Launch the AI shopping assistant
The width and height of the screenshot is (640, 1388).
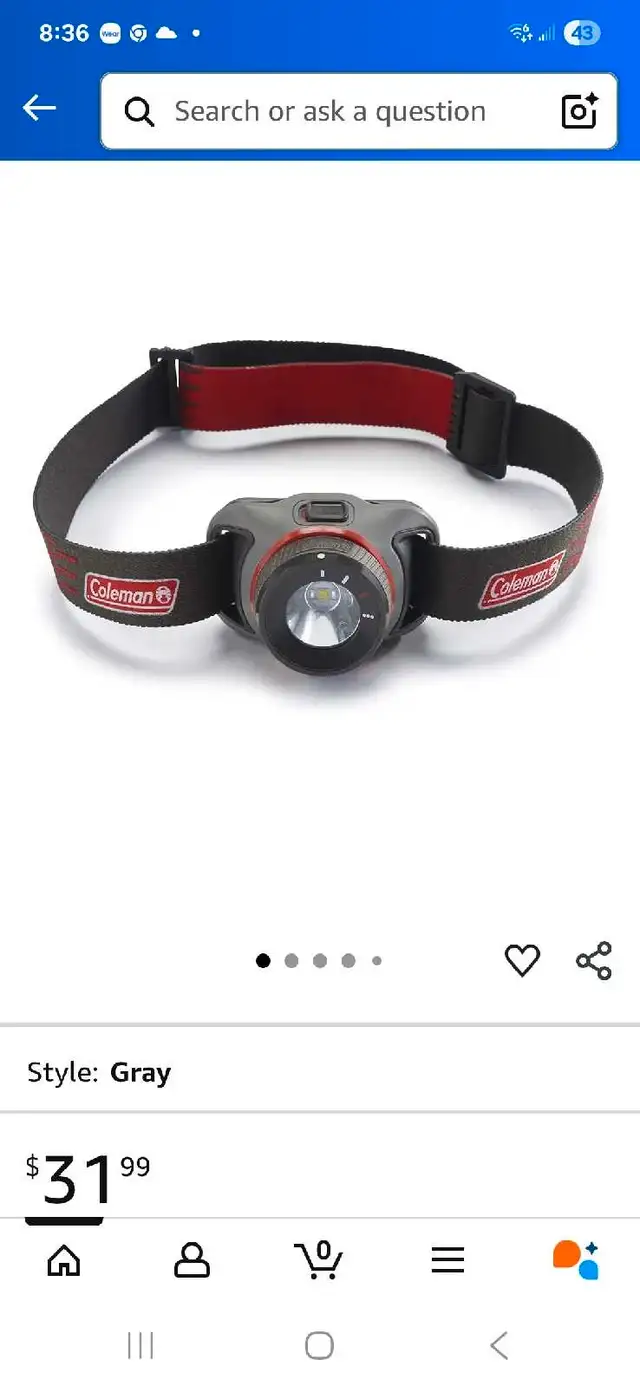(576, 1260)
